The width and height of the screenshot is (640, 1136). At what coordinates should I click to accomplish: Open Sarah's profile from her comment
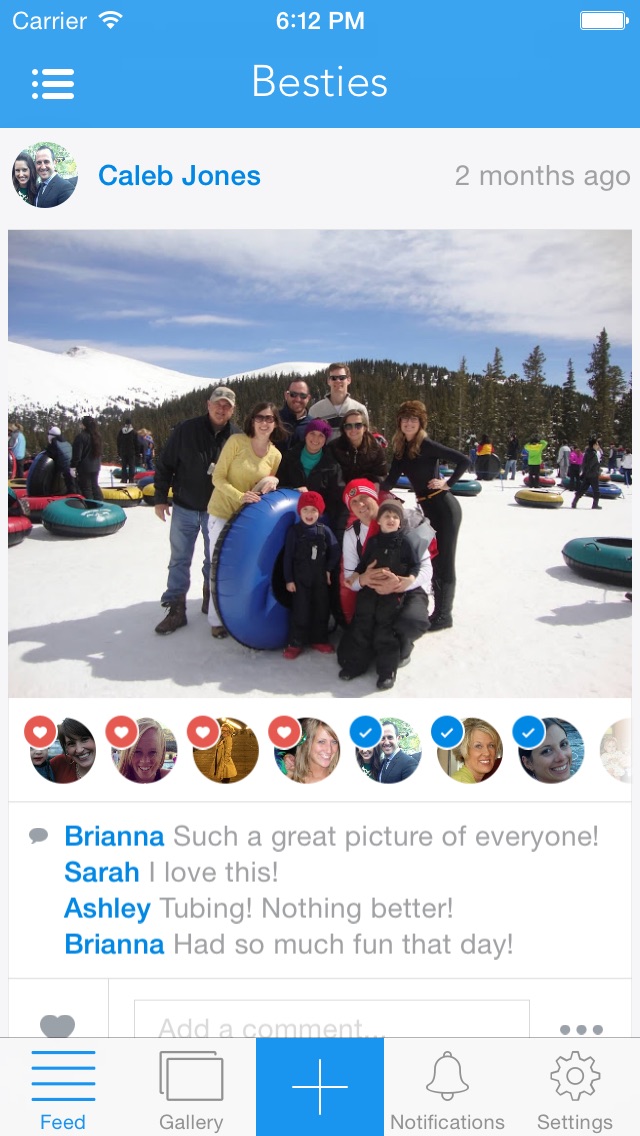click(102, 872)
